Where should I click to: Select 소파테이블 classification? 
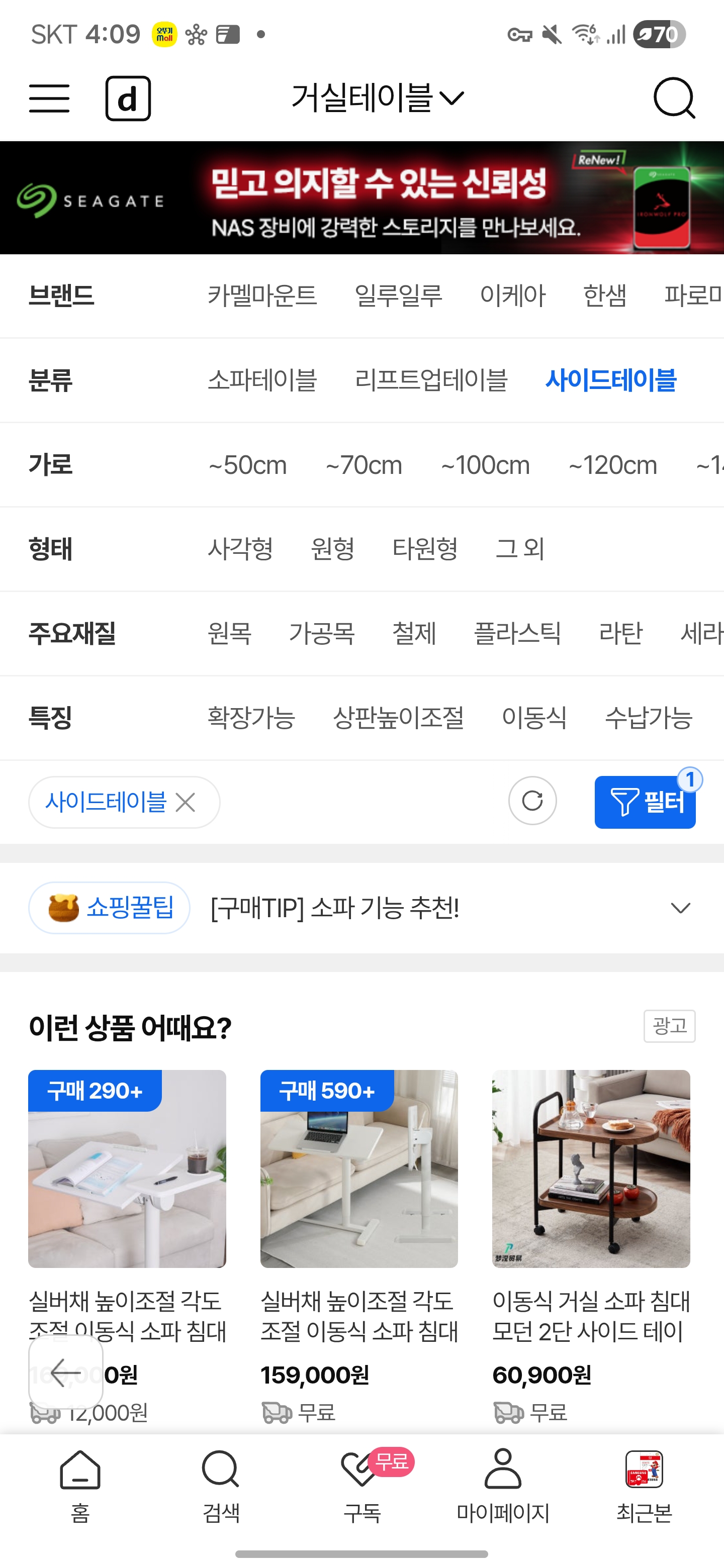[x=262, y=380]
